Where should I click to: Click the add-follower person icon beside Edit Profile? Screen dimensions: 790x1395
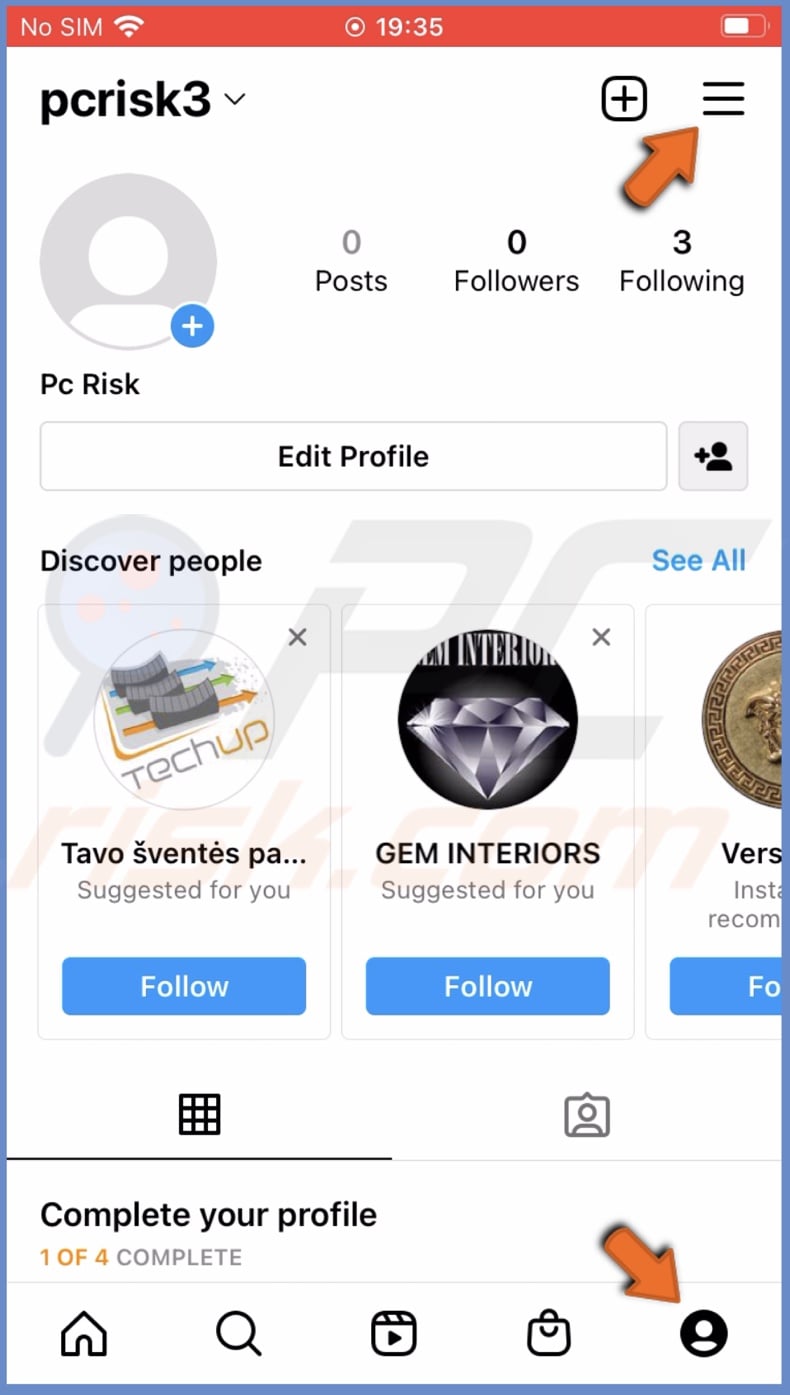point(713,456)
